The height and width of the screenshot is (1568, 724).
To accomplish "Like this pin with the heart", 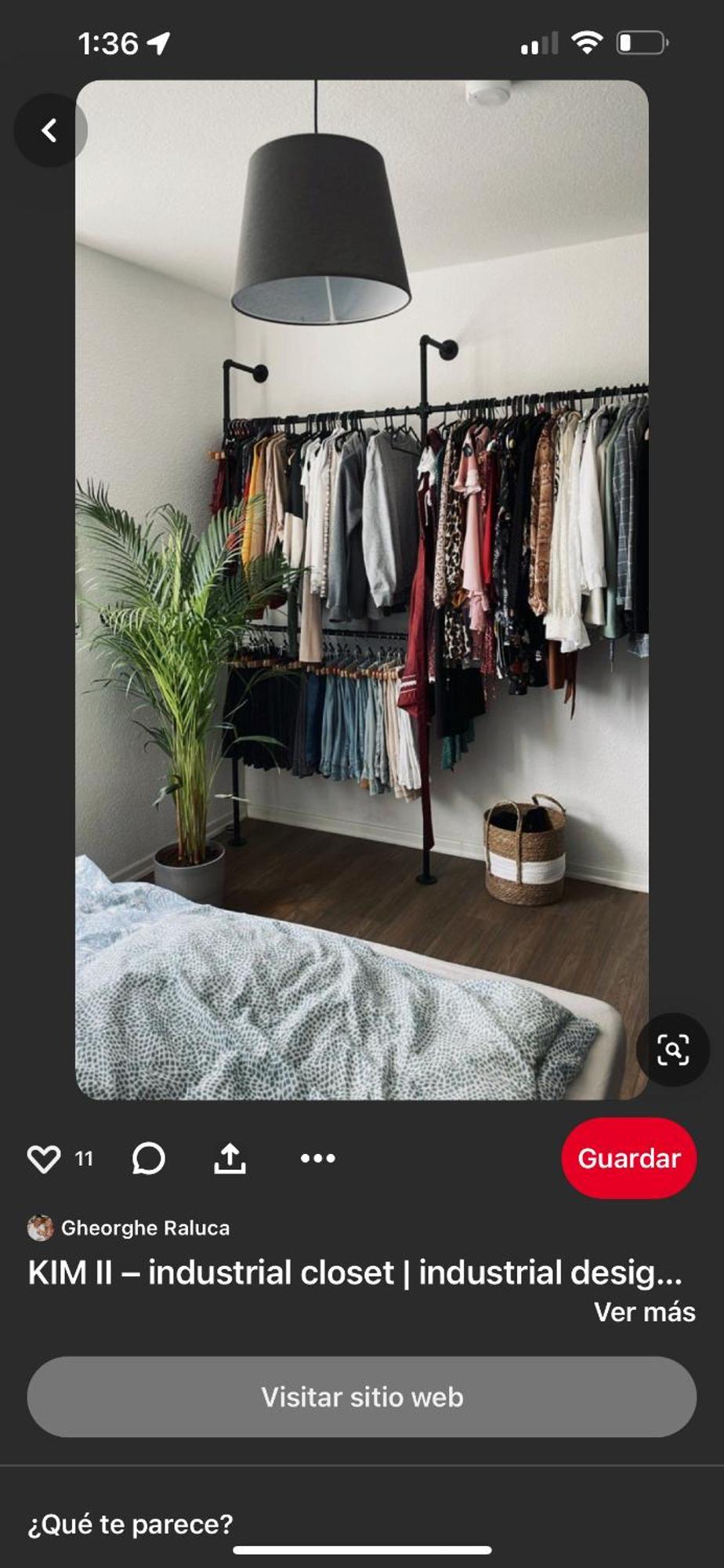I will tap(44, 1158).
